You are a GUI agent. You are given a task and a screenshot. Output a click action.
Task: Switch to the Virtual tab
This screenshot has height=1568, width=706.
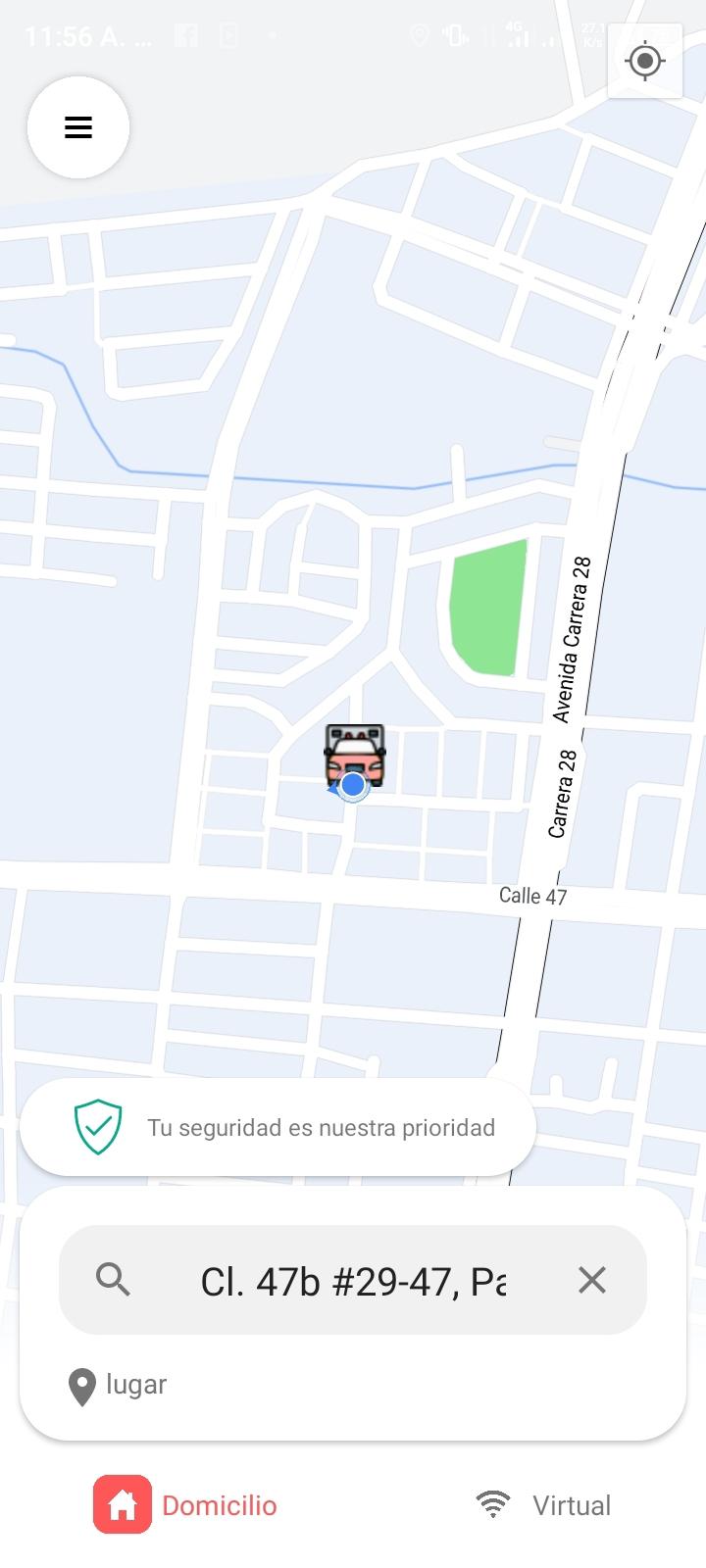(543, 1504)
